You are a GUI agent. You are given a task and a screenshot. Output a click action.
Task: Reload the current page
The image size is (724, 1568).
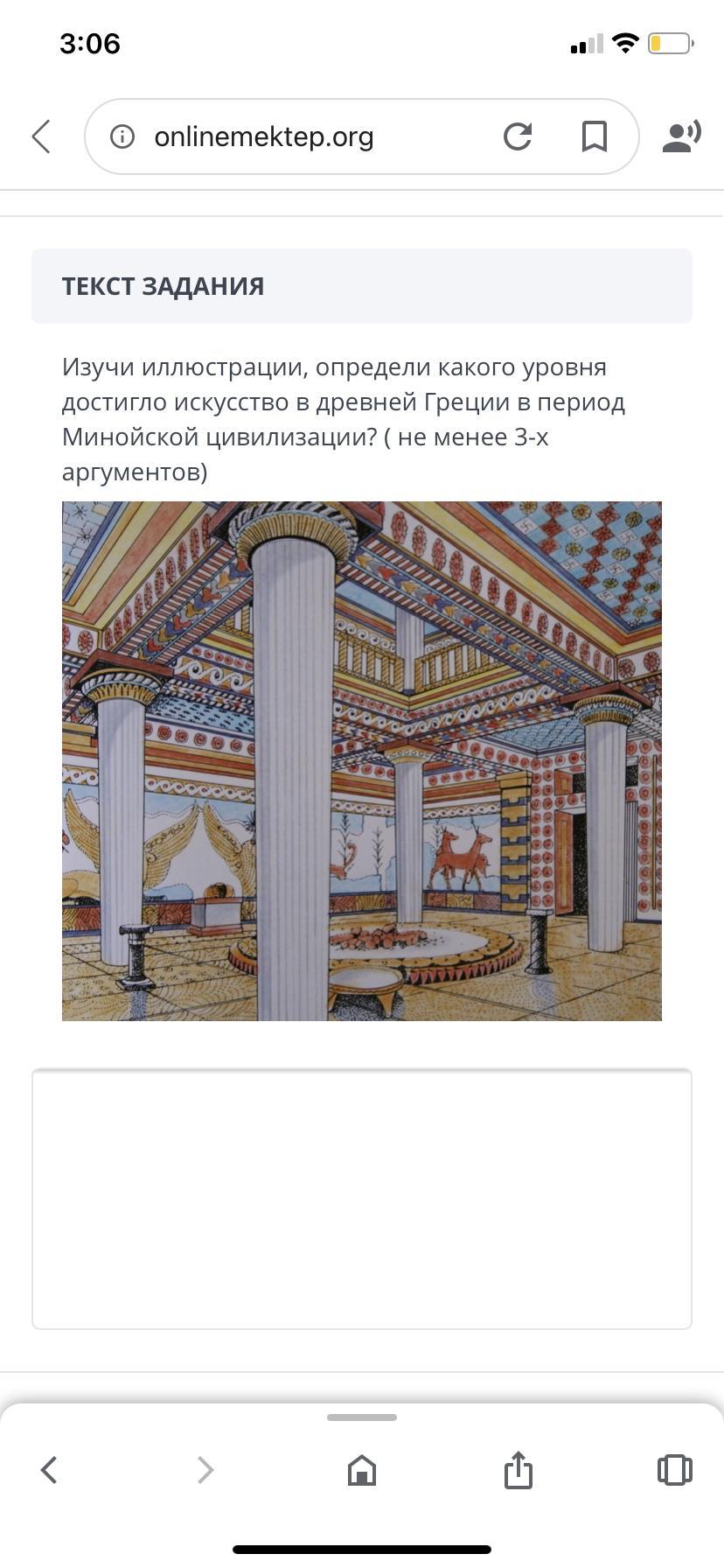tap(518, 136)
